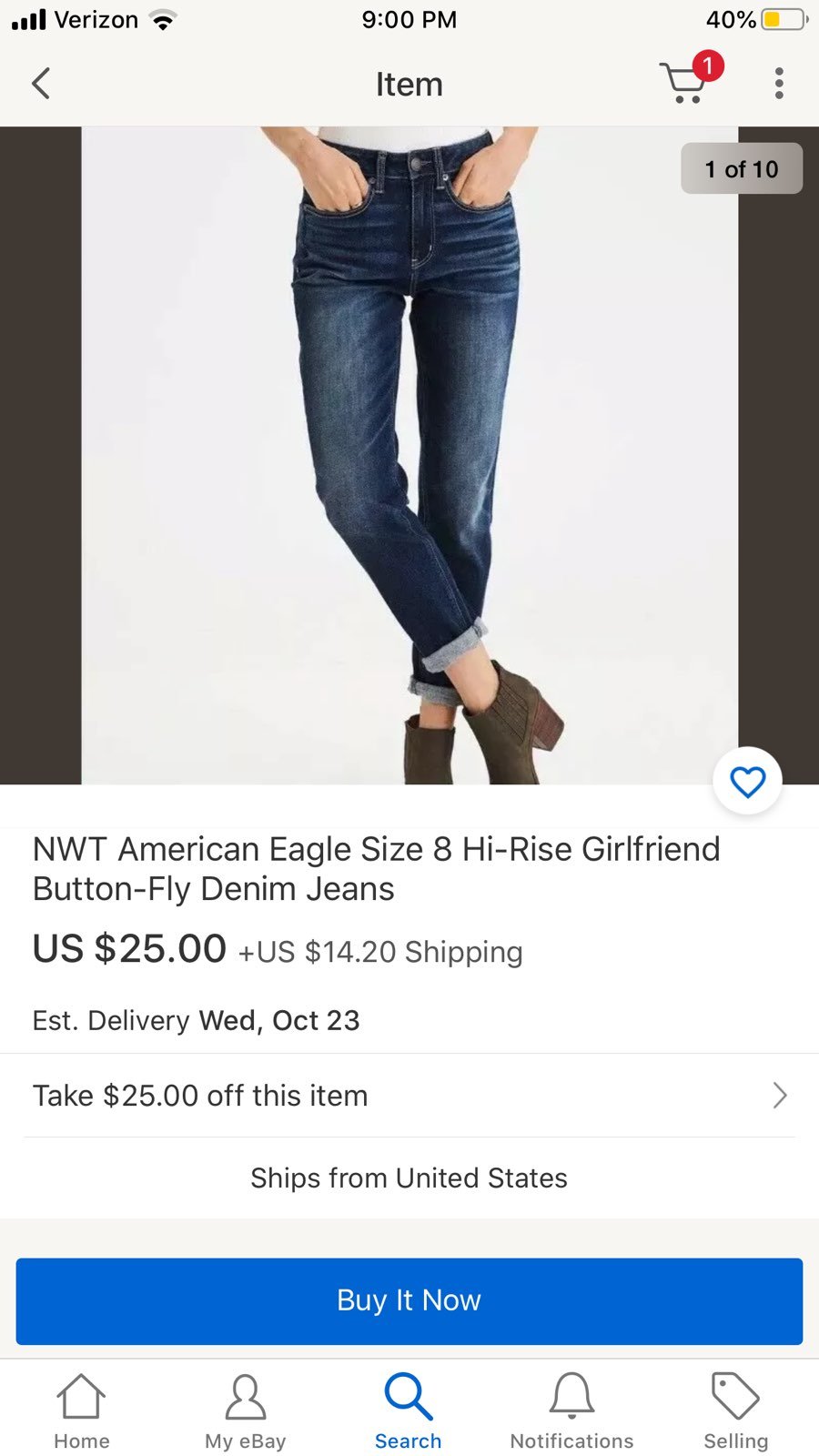
Task: Add item to watchlist with heart icon
Action: tap(748, 782)
